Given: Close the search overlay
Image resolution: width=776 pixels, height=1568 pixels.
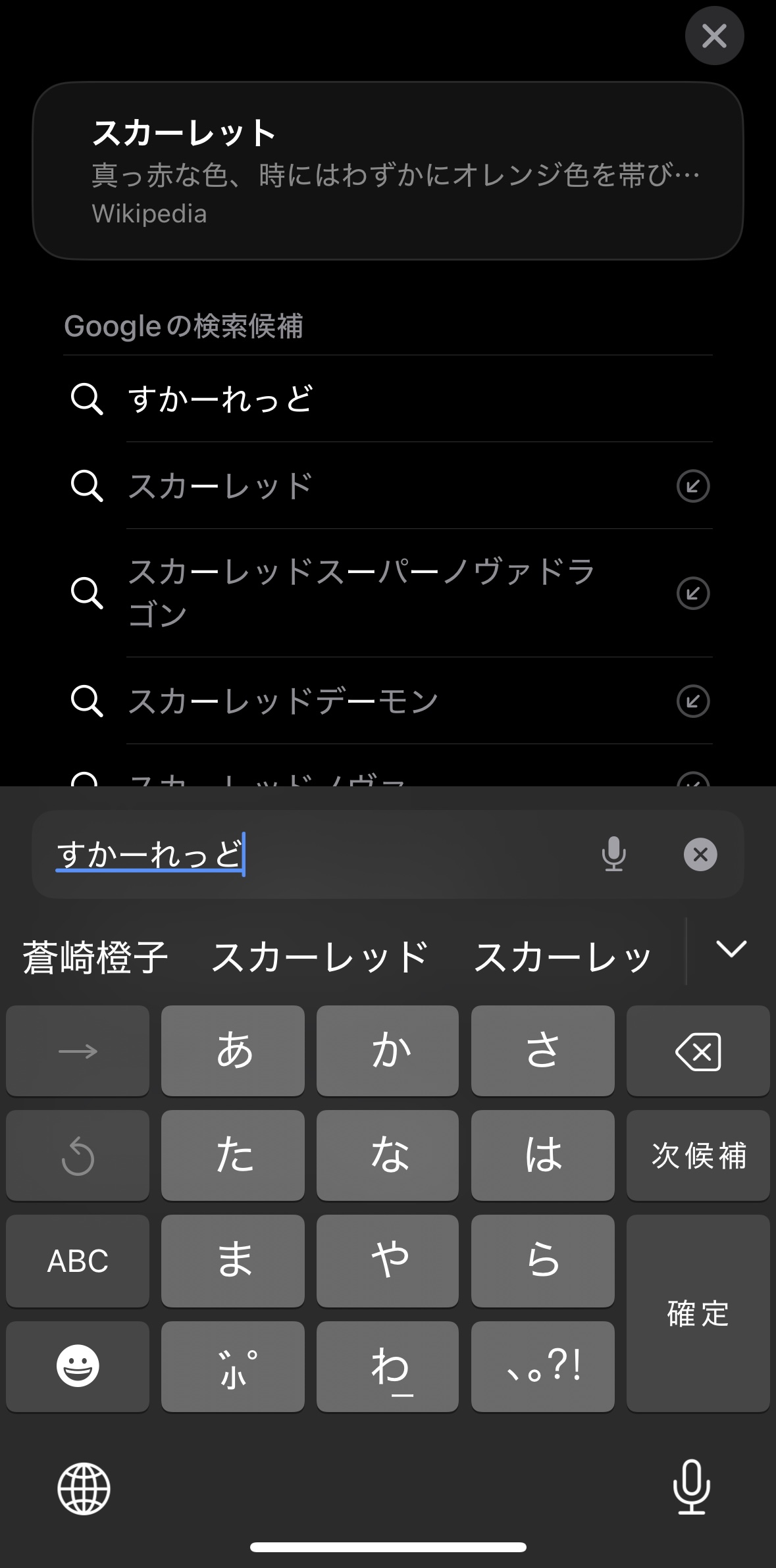Looking at the screenshot, I should click(x=714, y=36).
